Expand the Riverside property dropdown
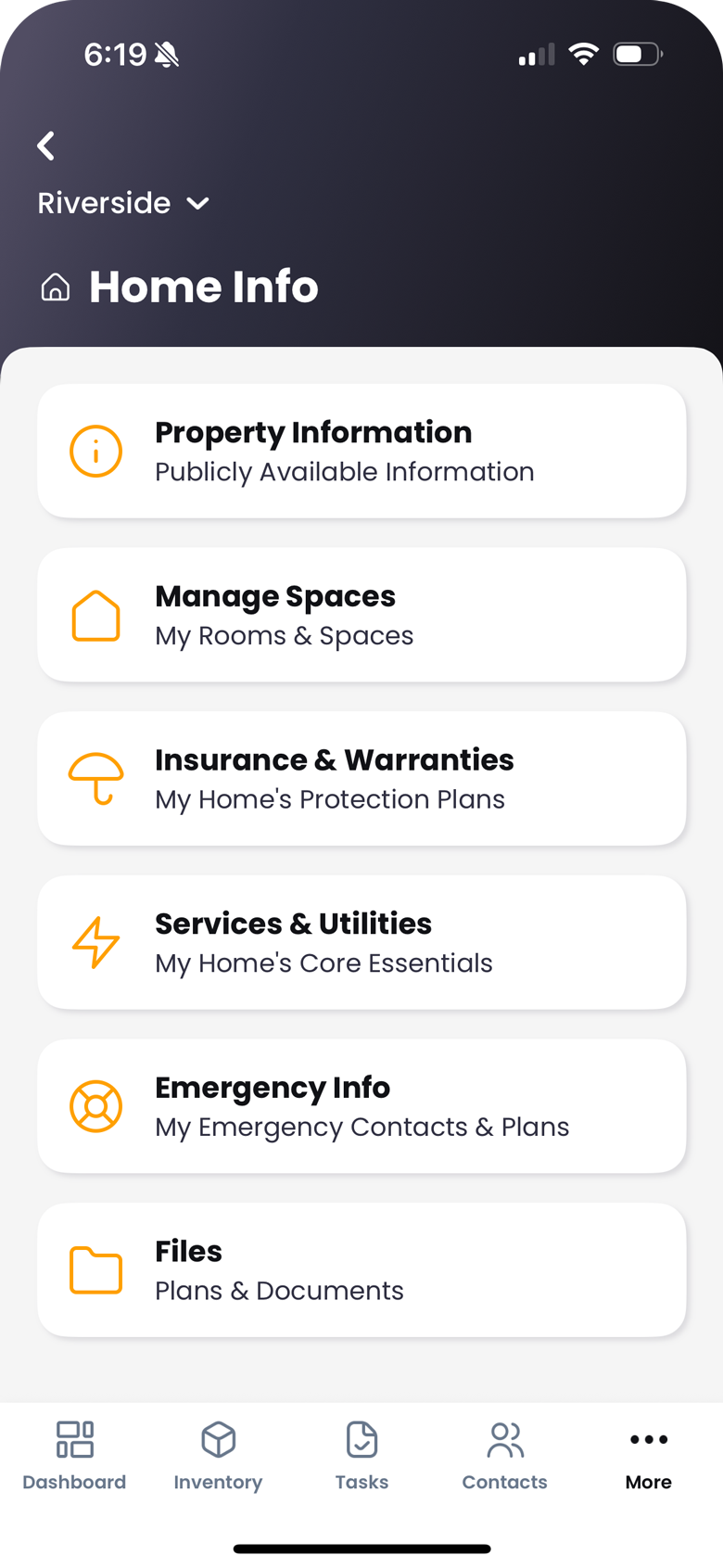723x1568 pixels. click(124, 203)
